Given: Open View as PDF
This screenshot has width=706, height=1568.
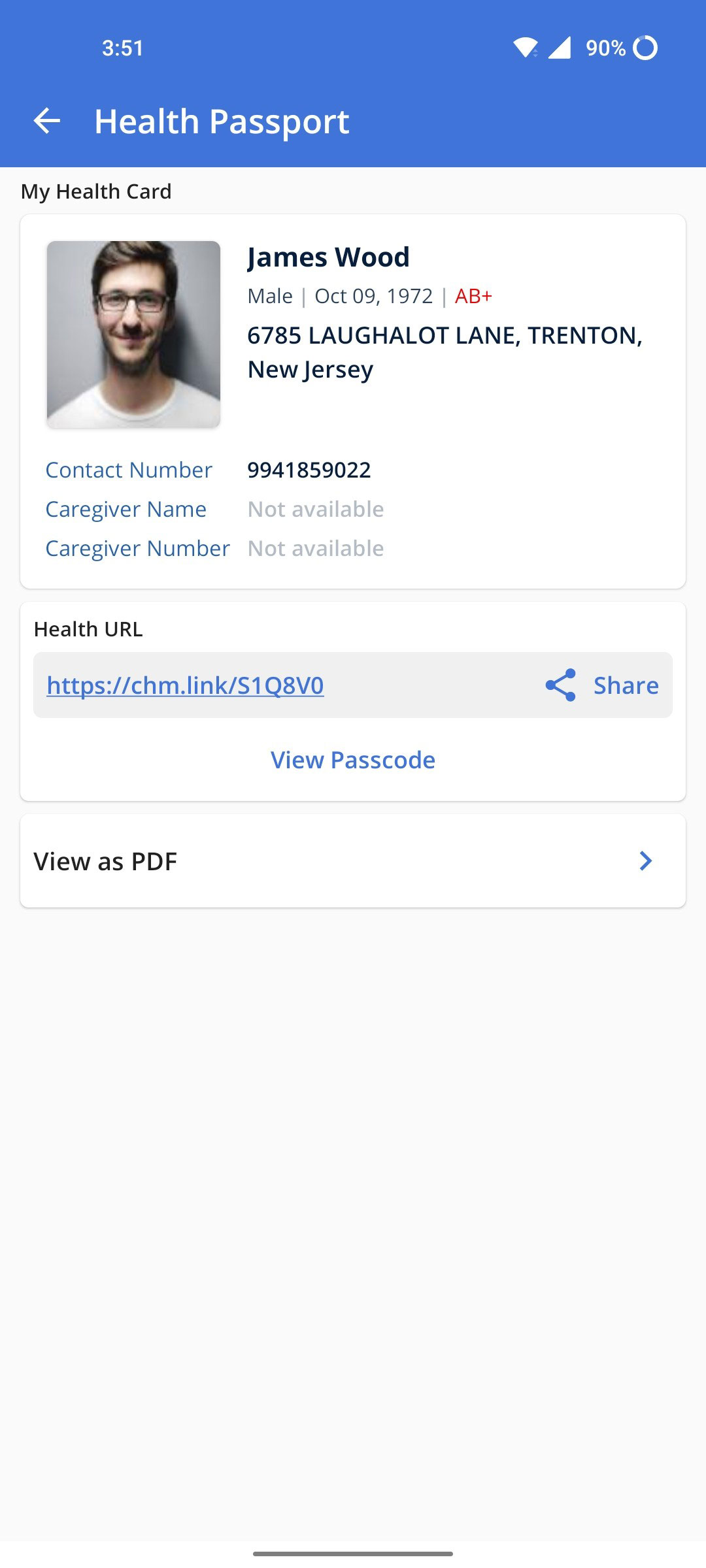Looking at the screenshot, I should [353, 861].
